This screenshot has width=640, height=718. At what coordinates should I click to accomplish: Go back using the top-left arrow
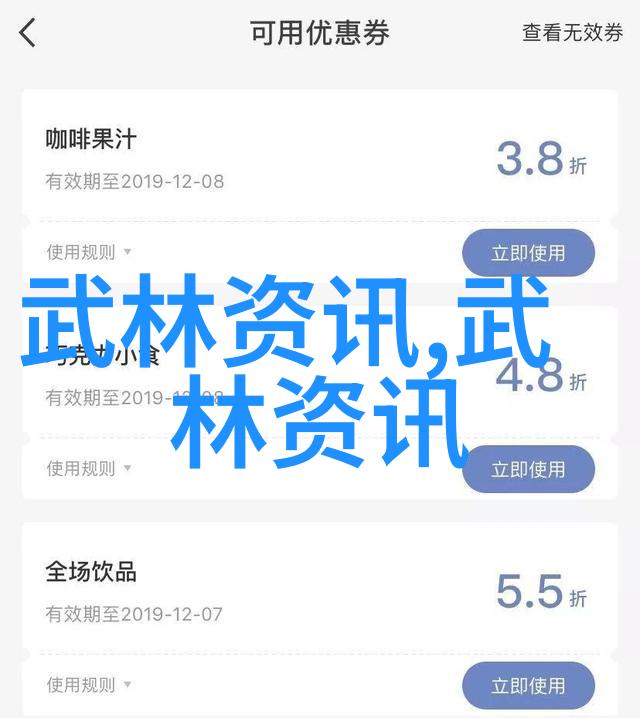[28, 32]
